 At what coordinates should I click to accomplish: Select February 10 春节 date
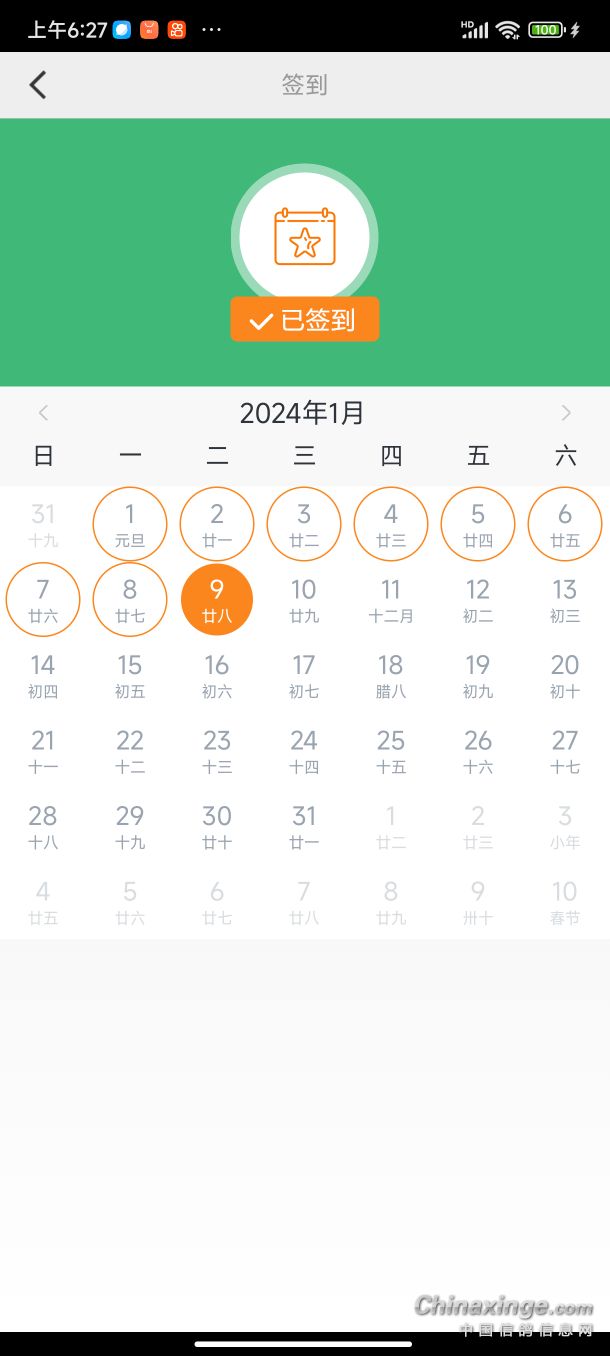[x=565, y=901]
